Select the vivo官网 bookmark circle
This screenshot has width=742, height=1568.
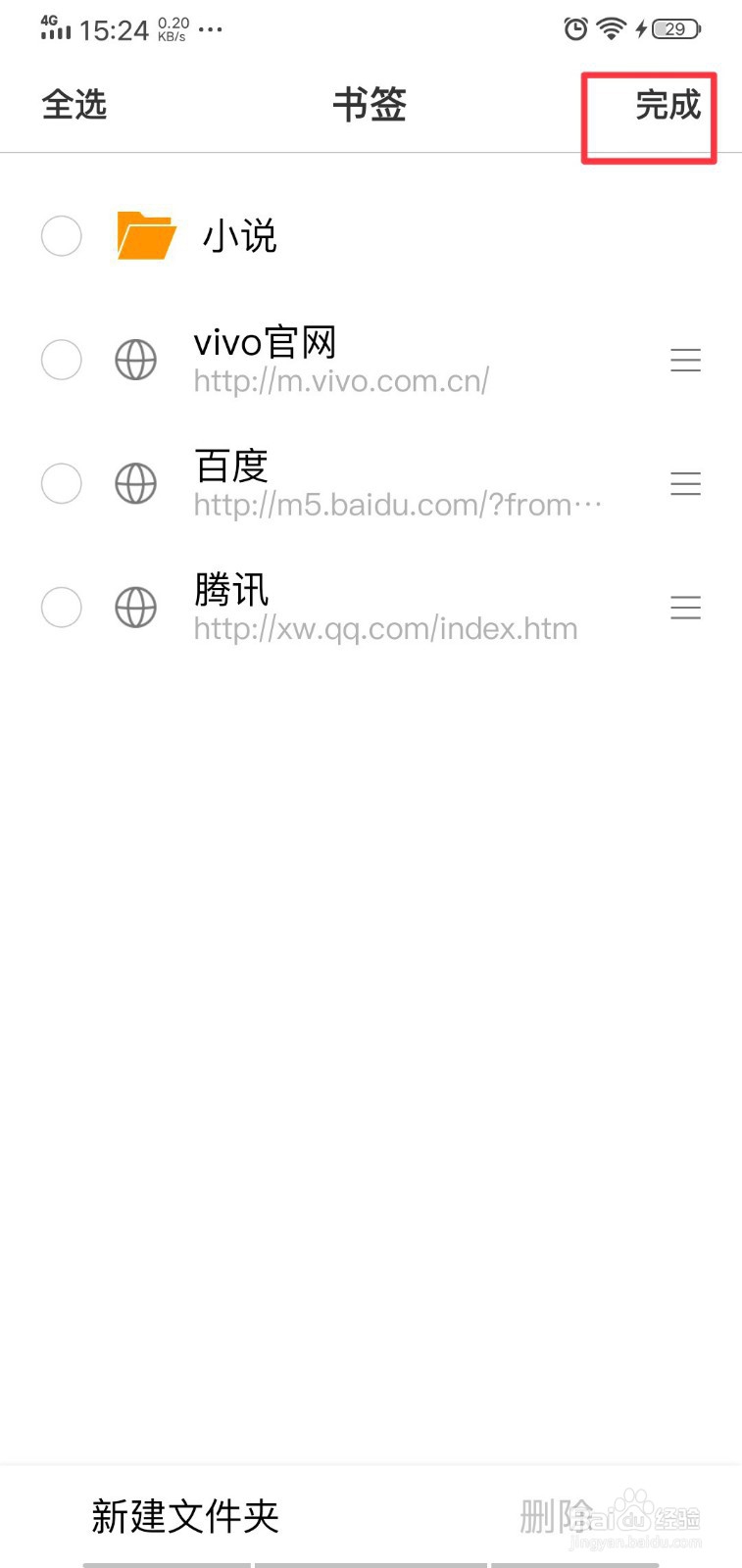(x=61, y=360)
